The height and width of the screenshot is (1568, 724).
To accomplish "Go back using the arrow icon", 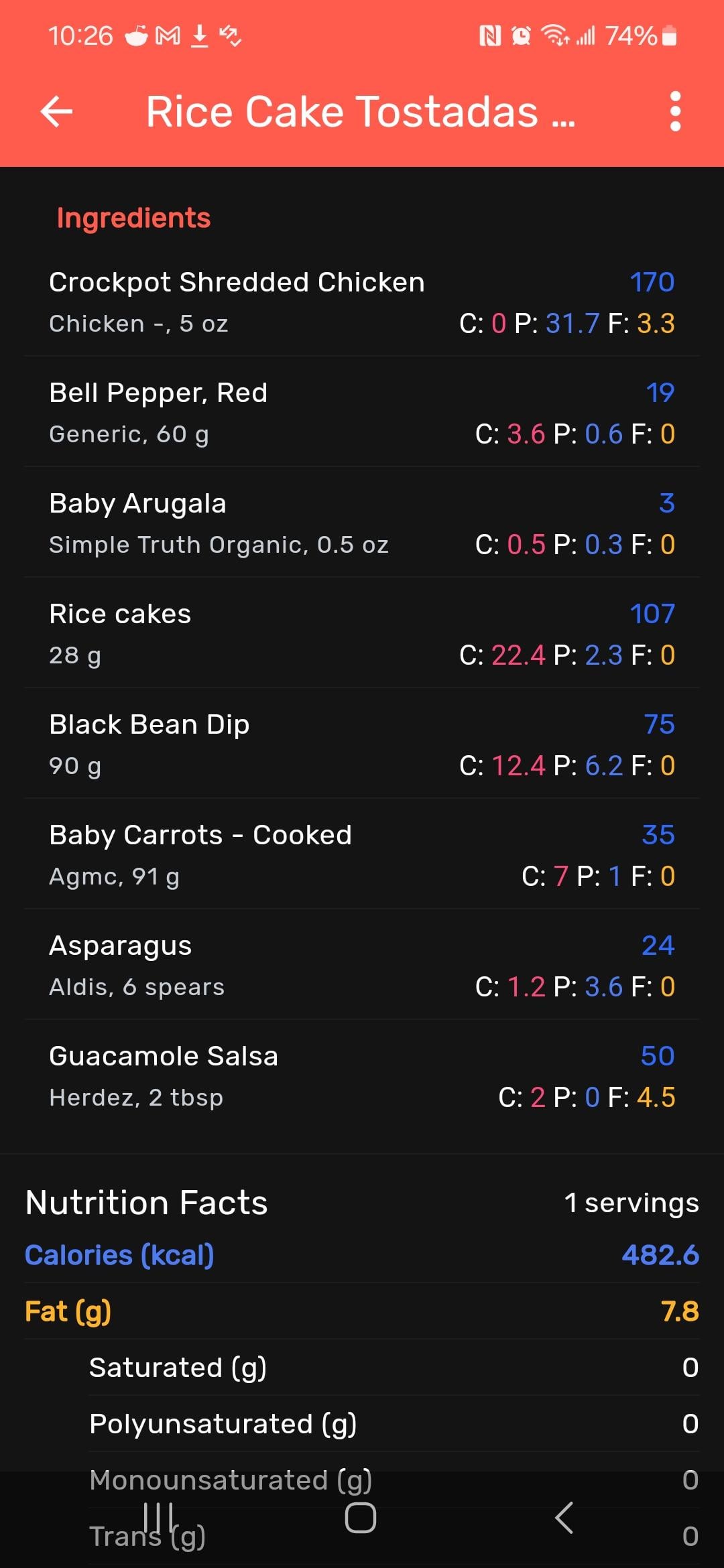I will (x=56, y=111).
